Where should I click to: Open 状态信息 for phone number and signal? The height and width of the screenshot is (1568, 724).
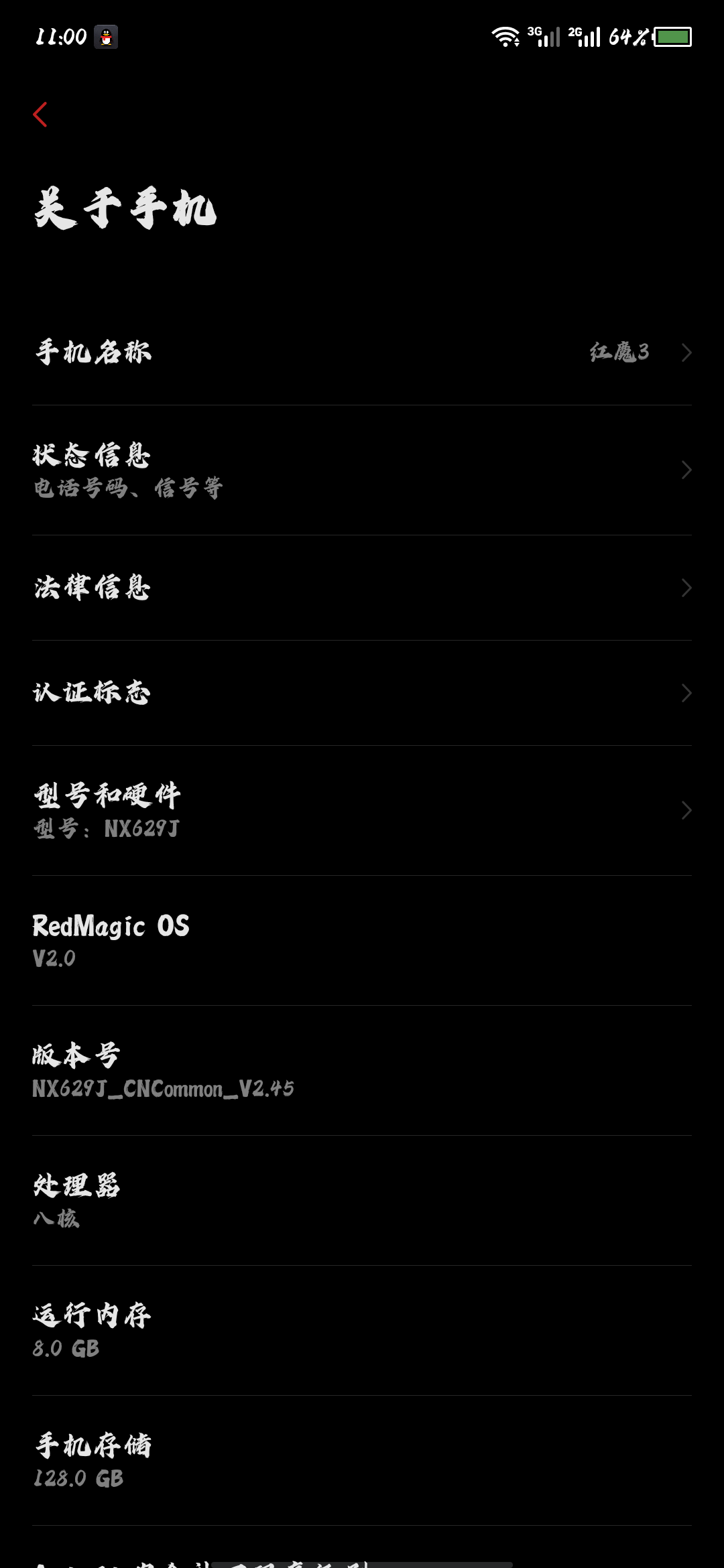(x=362, y=470)
